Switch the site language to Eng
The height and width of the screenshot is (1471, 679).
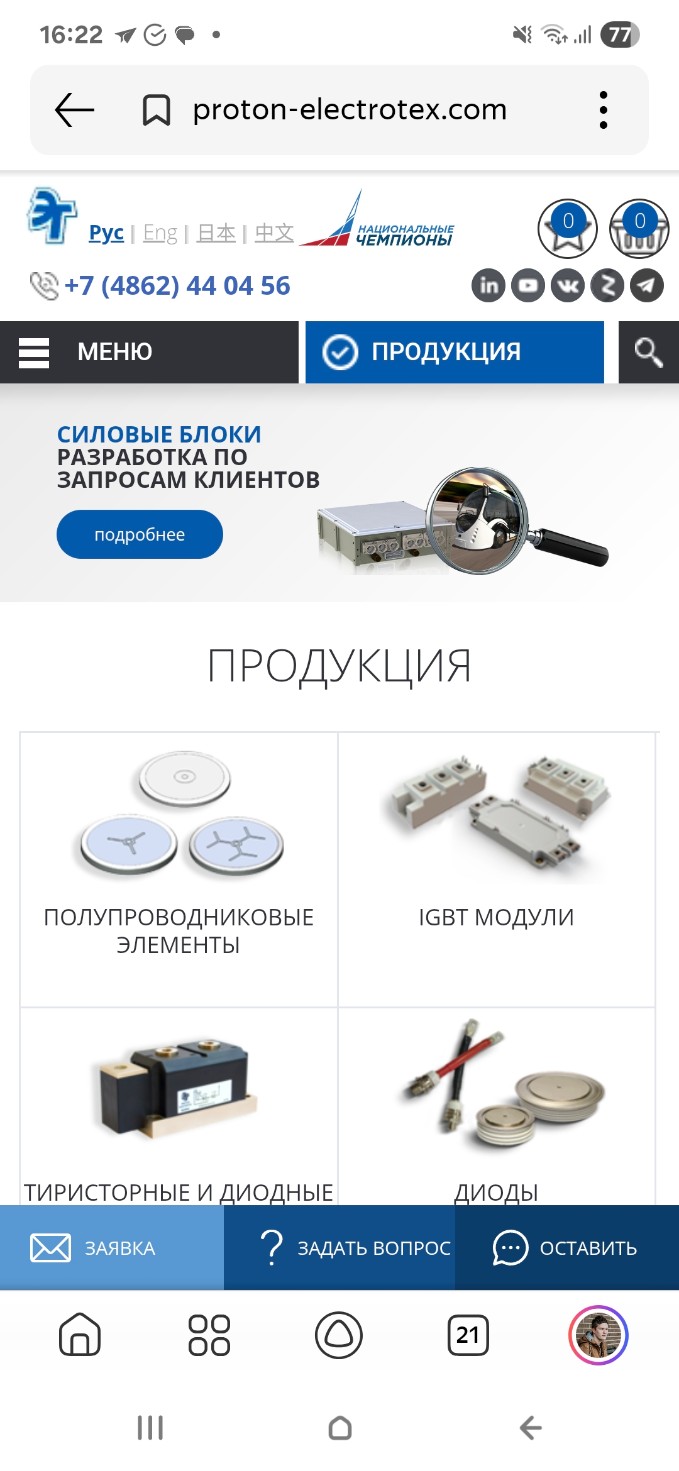pyautogui.click(x=160, y=233)
